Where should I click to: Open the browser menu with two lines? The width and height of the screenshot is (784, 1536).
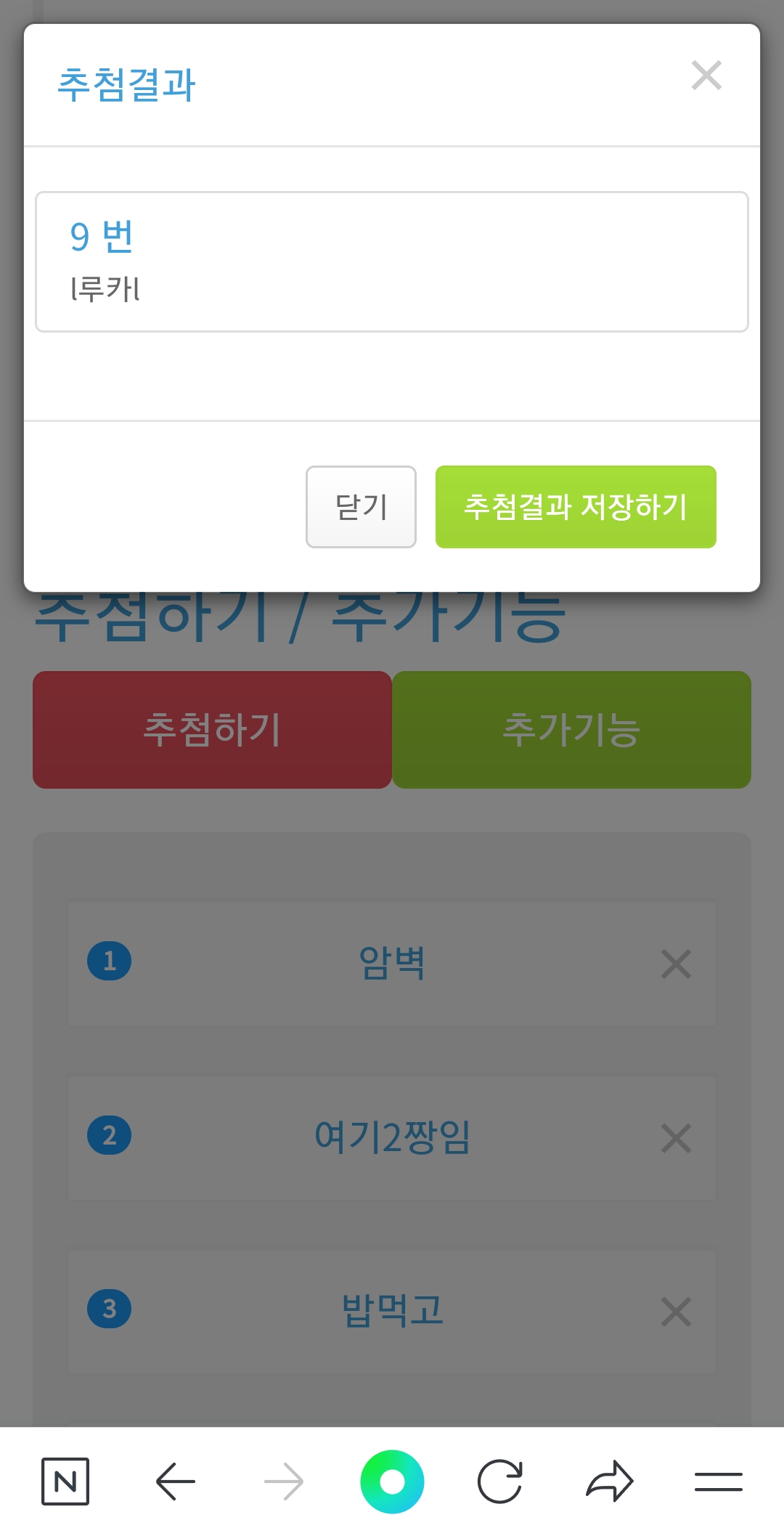718,1482
